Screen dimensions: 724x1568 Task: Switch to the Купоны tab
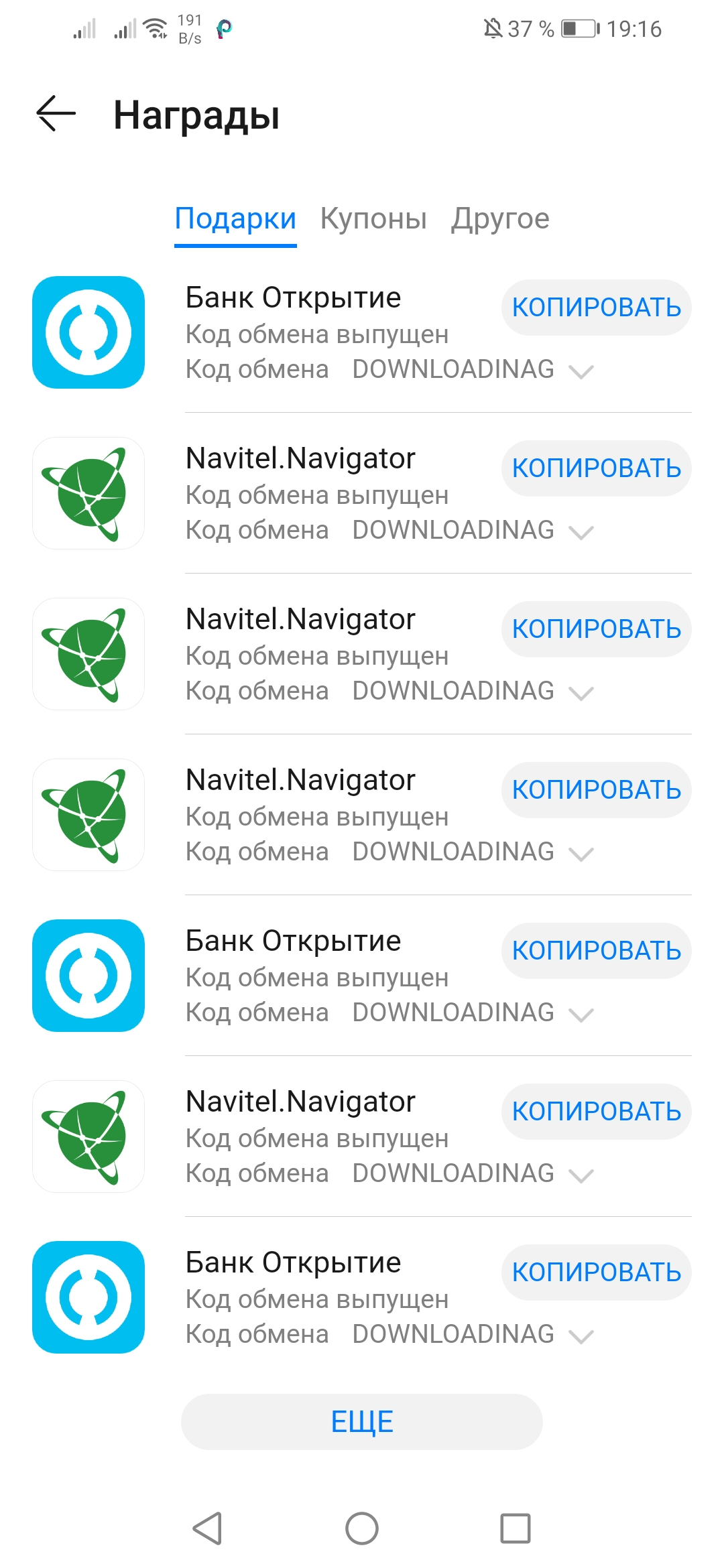click(373, 218)
